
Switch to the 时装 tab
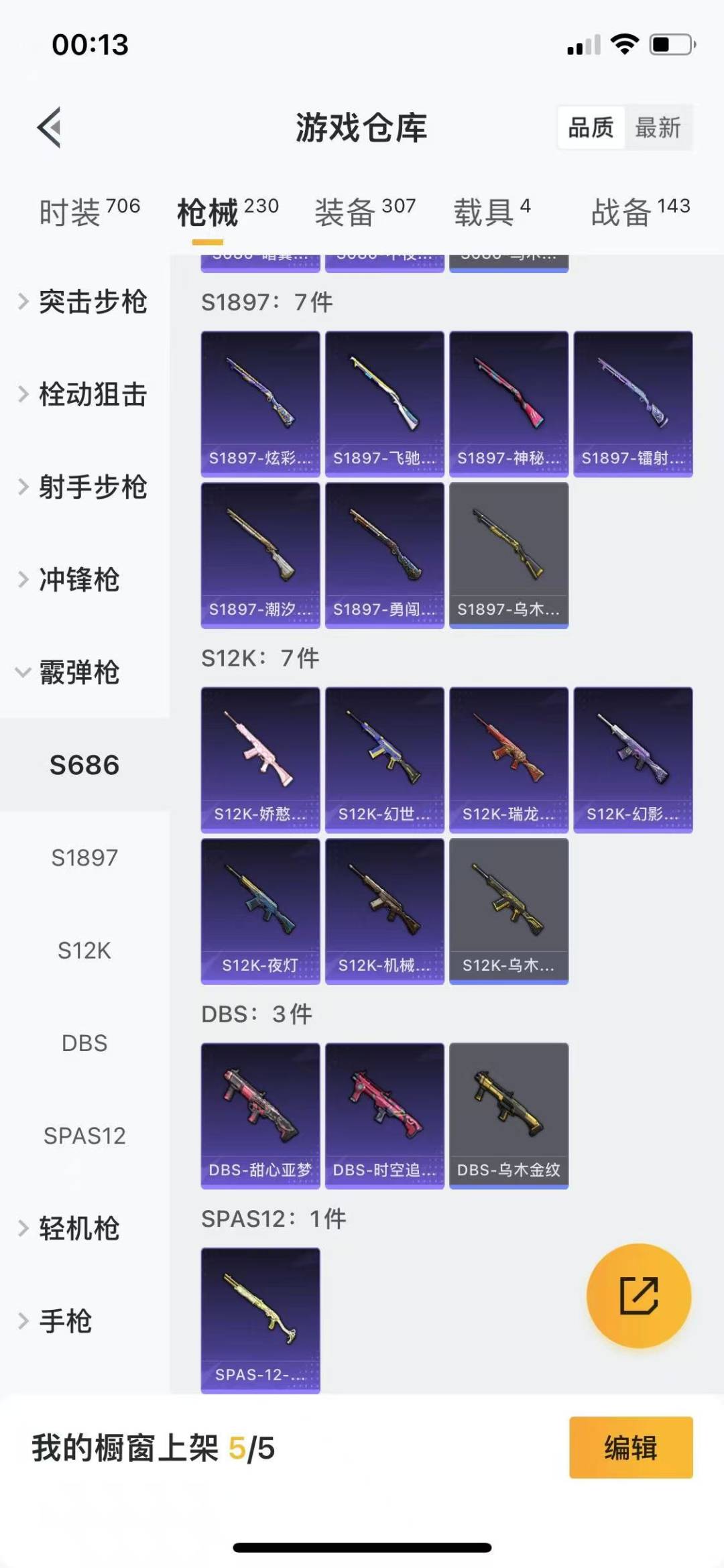tap(90, 212)
